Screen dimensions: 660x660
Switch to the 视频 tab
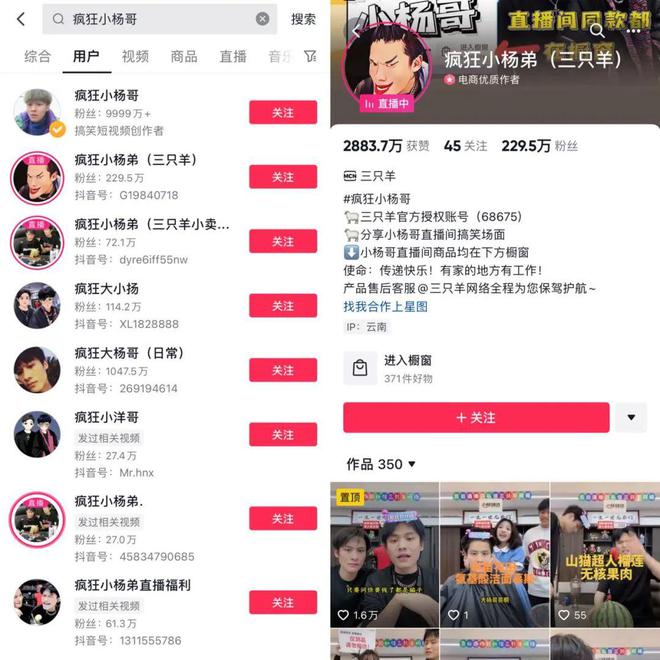[135, 57]
